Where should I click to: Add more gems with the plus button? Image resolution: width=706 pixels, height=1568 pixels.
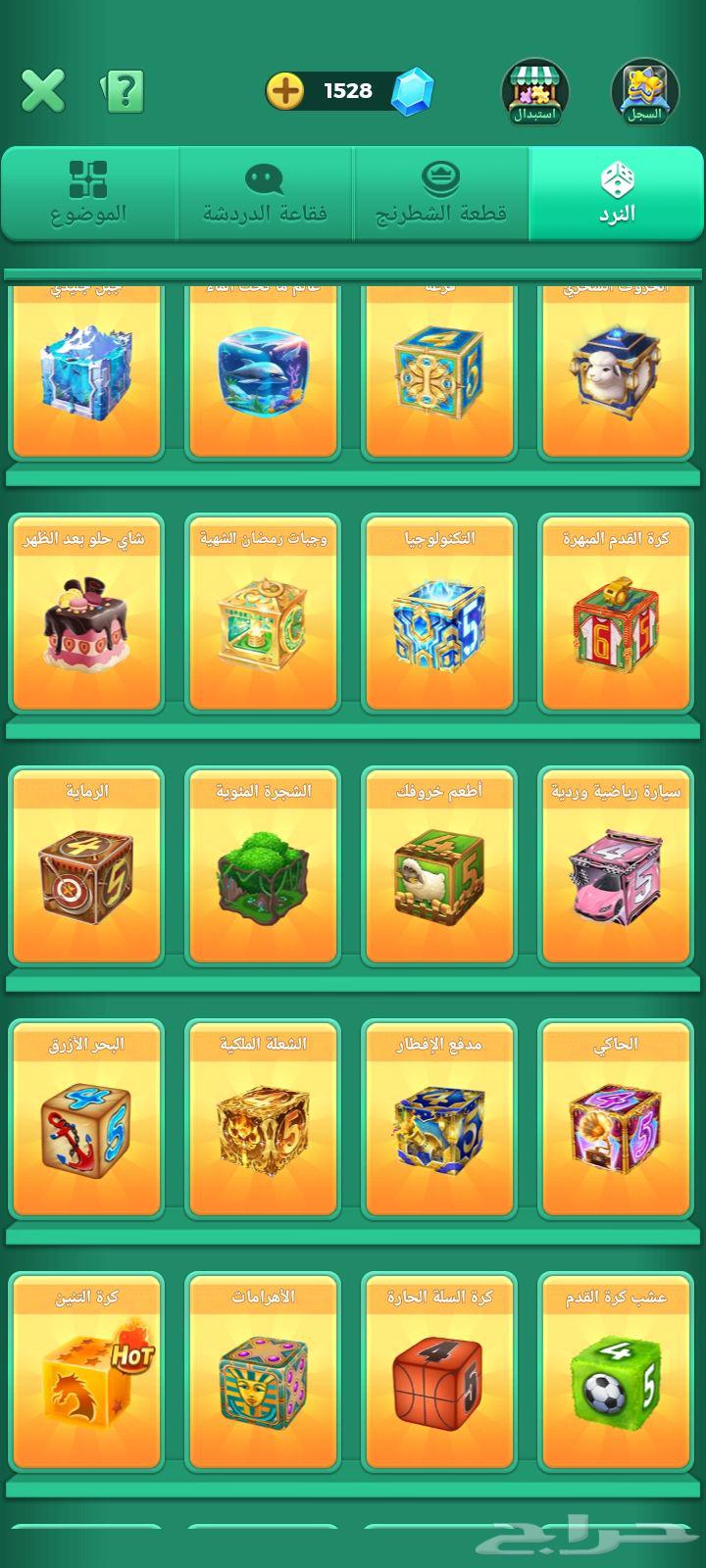[x=285, y=91]
